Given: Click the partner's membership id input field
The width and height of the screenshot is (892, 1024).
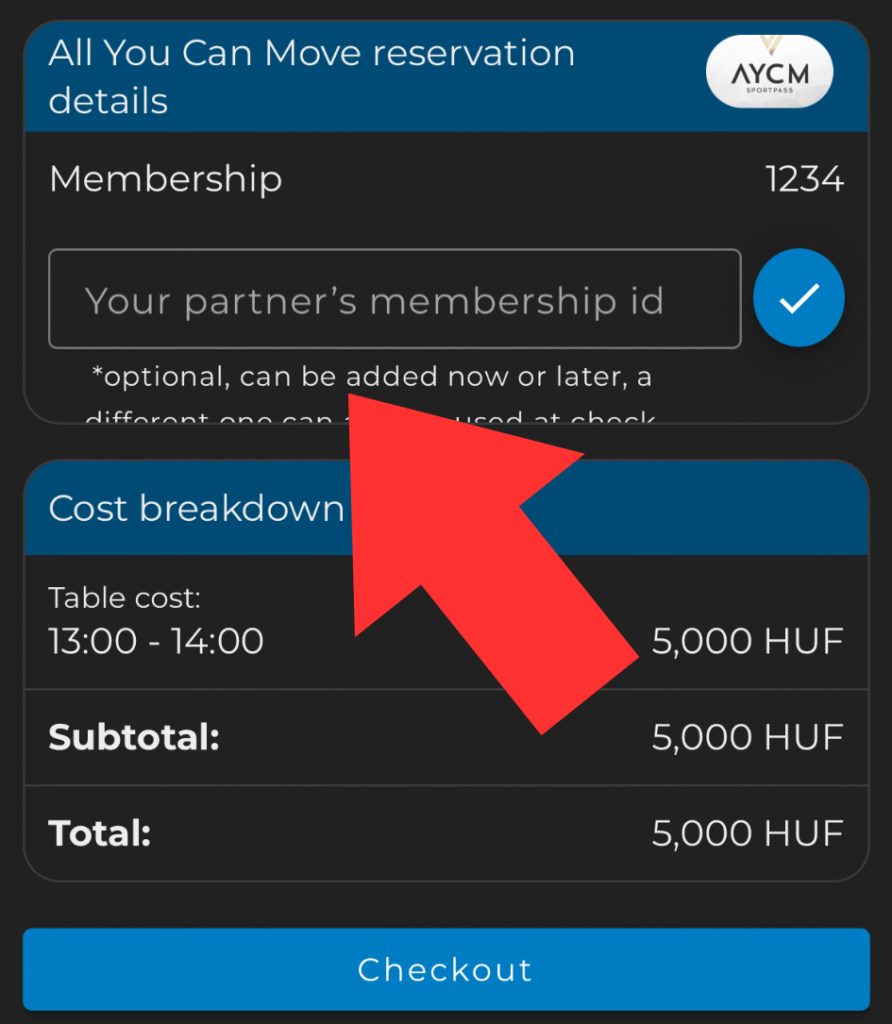Looking at the screenshot, I should pos(394,298).
